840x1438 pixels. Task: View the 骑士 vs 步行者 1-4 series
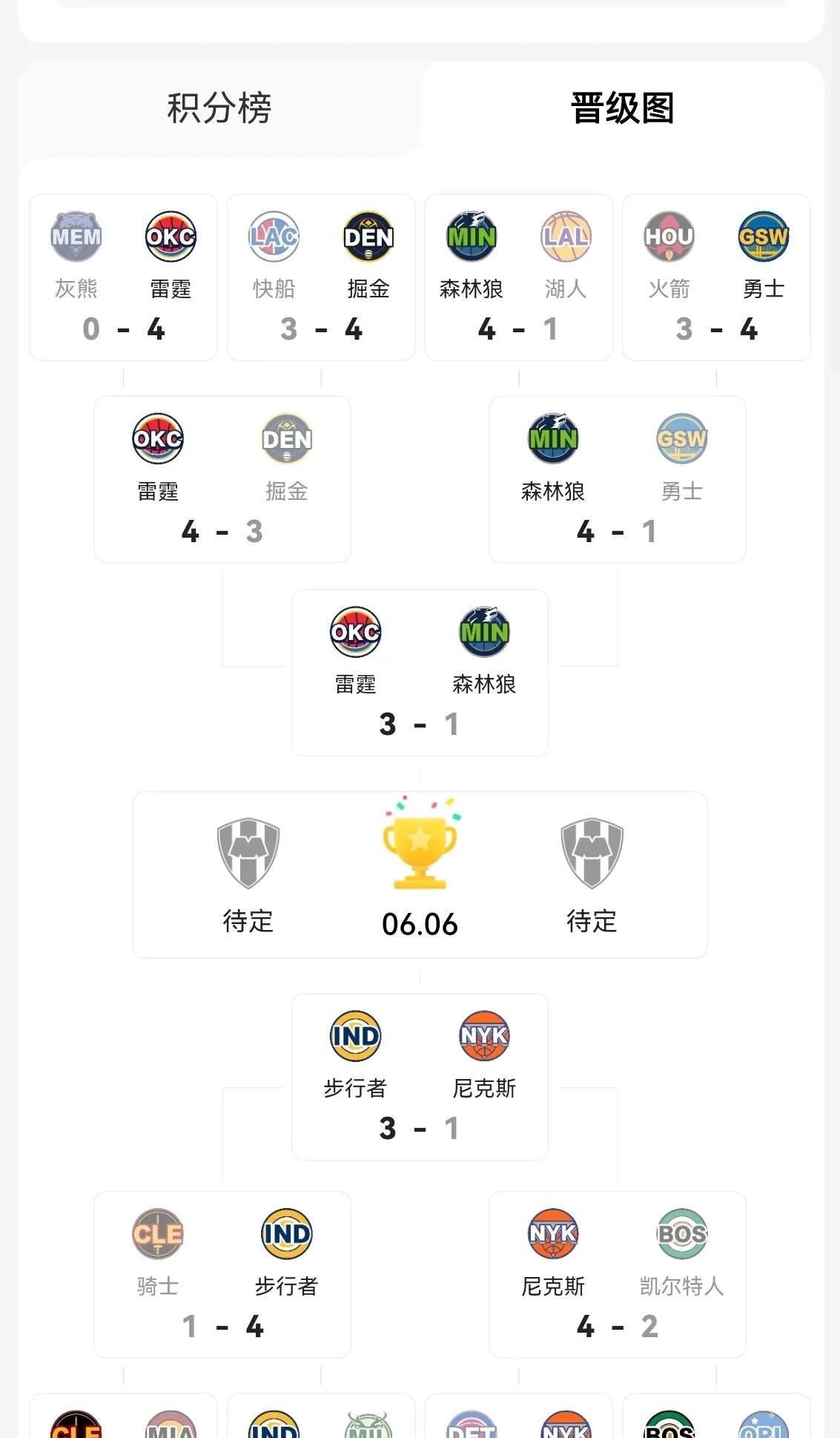222,1275
